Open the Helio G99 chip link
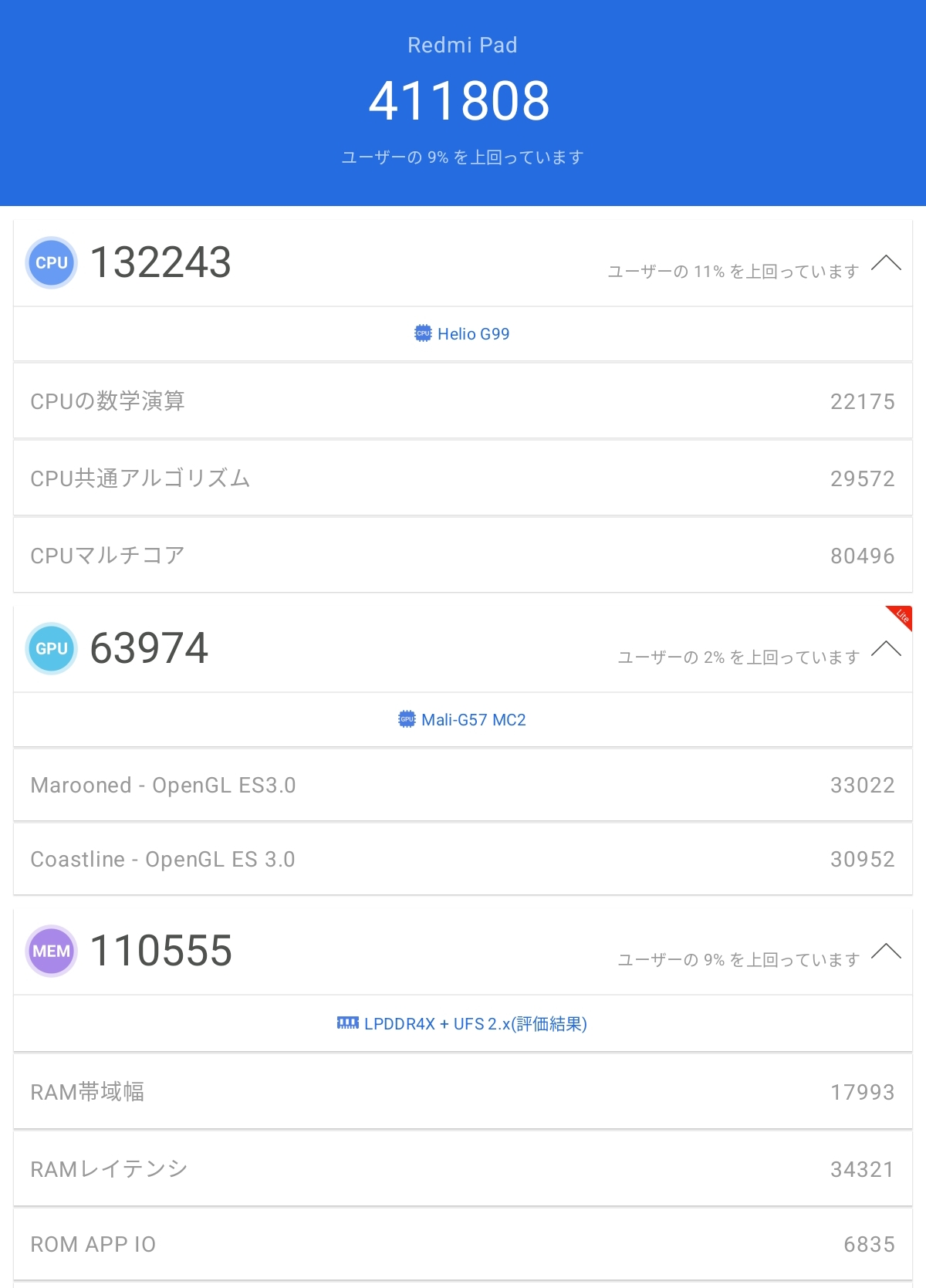This screenshot has height=1288, width=926. pos(462,334)
